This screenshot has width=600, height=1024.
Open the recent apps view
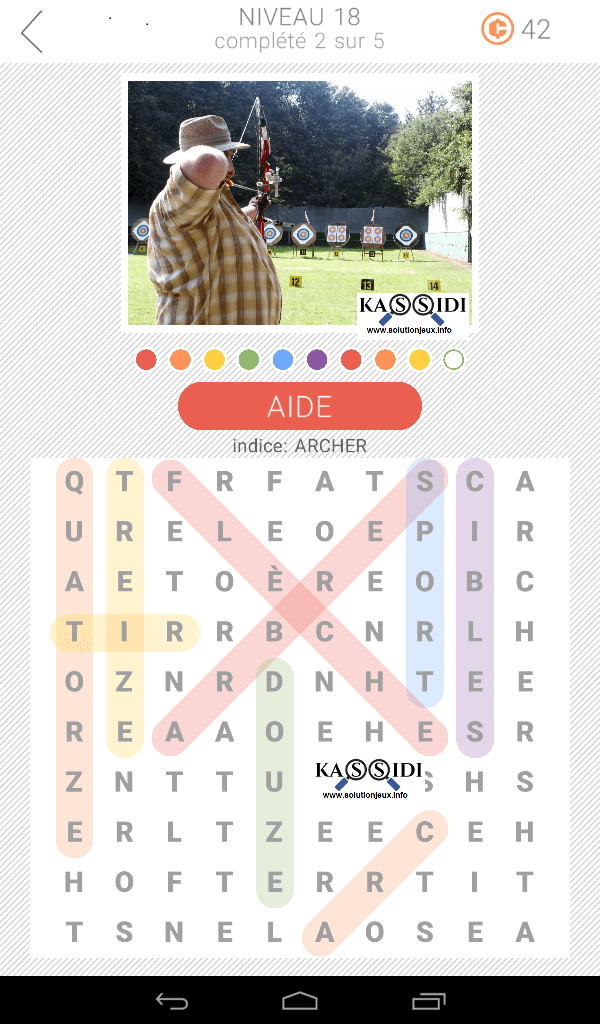click(428, 1000)
